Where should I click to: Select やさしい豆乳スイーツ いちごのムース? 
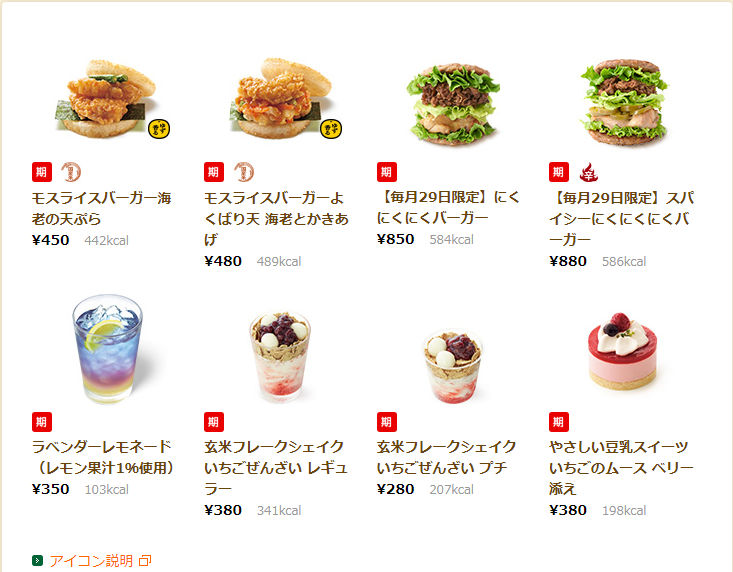620,467
